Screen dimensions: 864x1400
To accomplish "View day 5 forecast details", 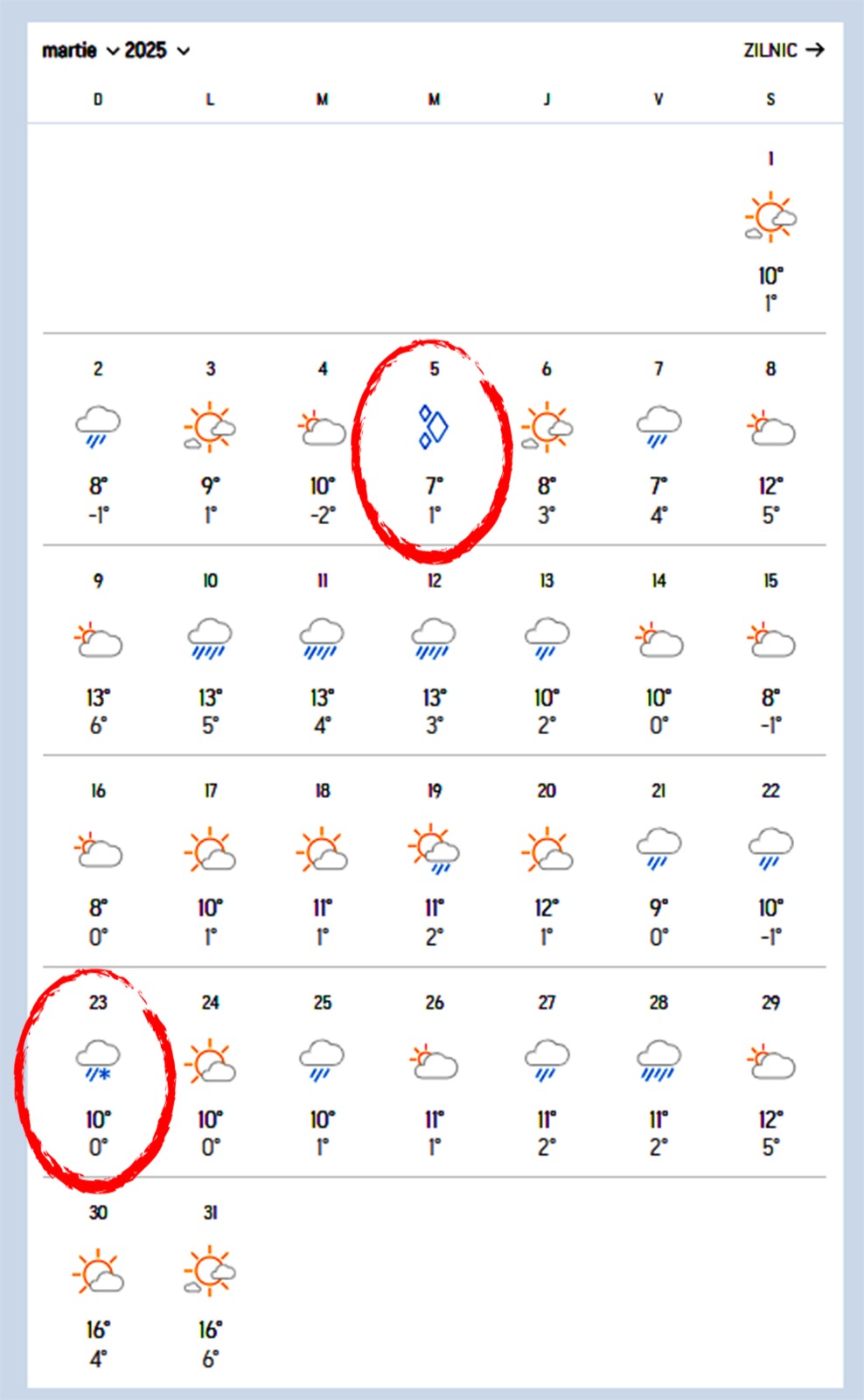I will click(x=434, y=442).
